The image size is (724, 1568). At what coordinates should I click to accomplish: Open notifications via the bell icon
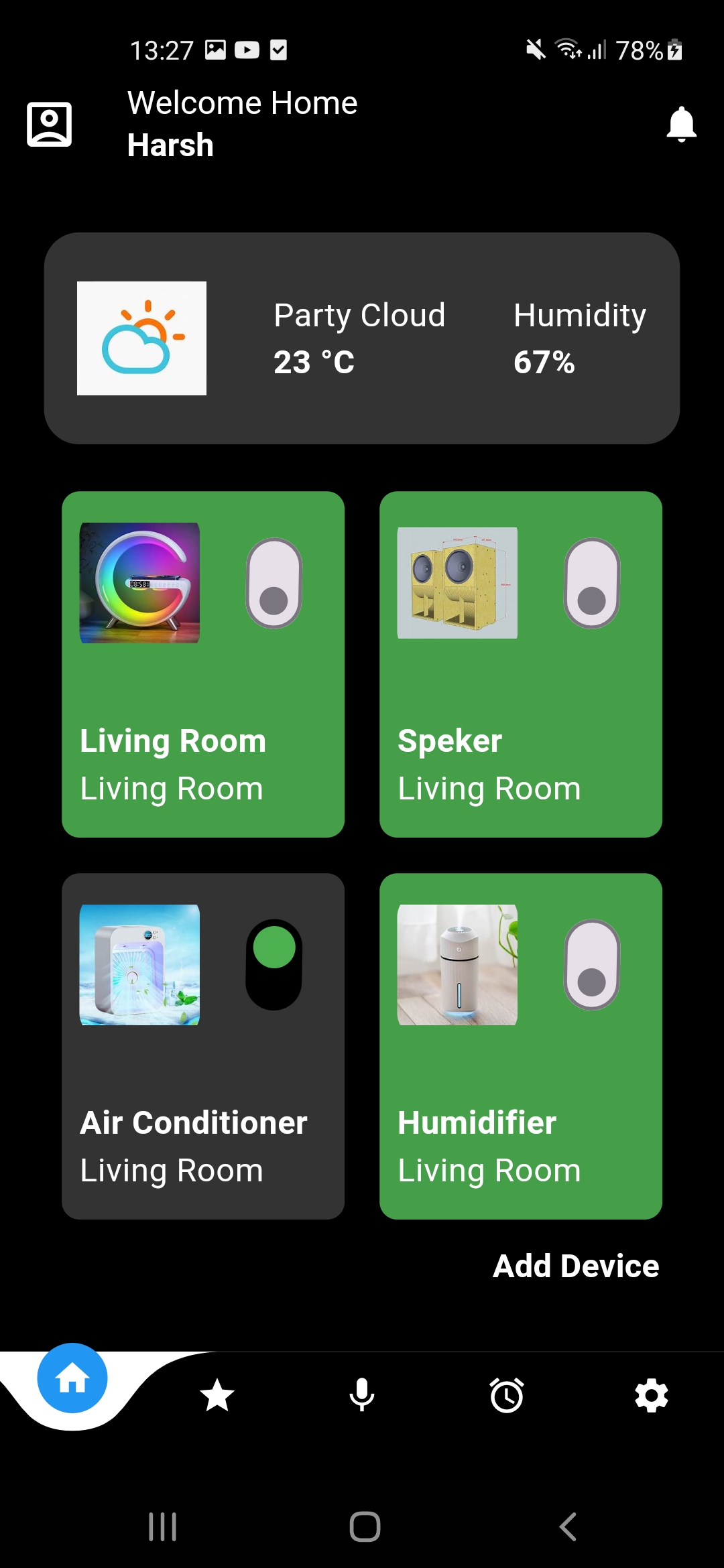coord(681,125)
